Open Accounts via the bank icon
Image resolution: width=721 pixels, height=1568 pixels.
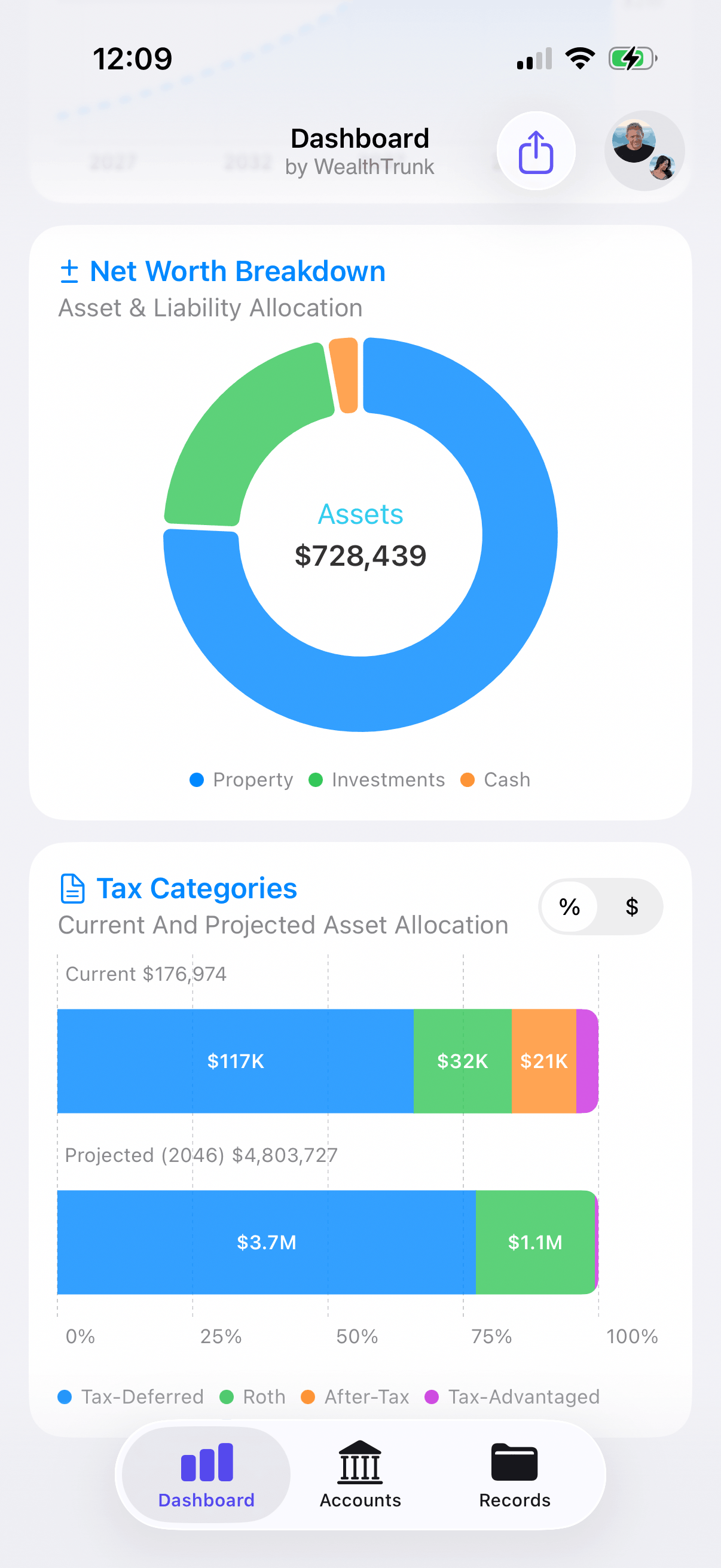point(359,1463)
